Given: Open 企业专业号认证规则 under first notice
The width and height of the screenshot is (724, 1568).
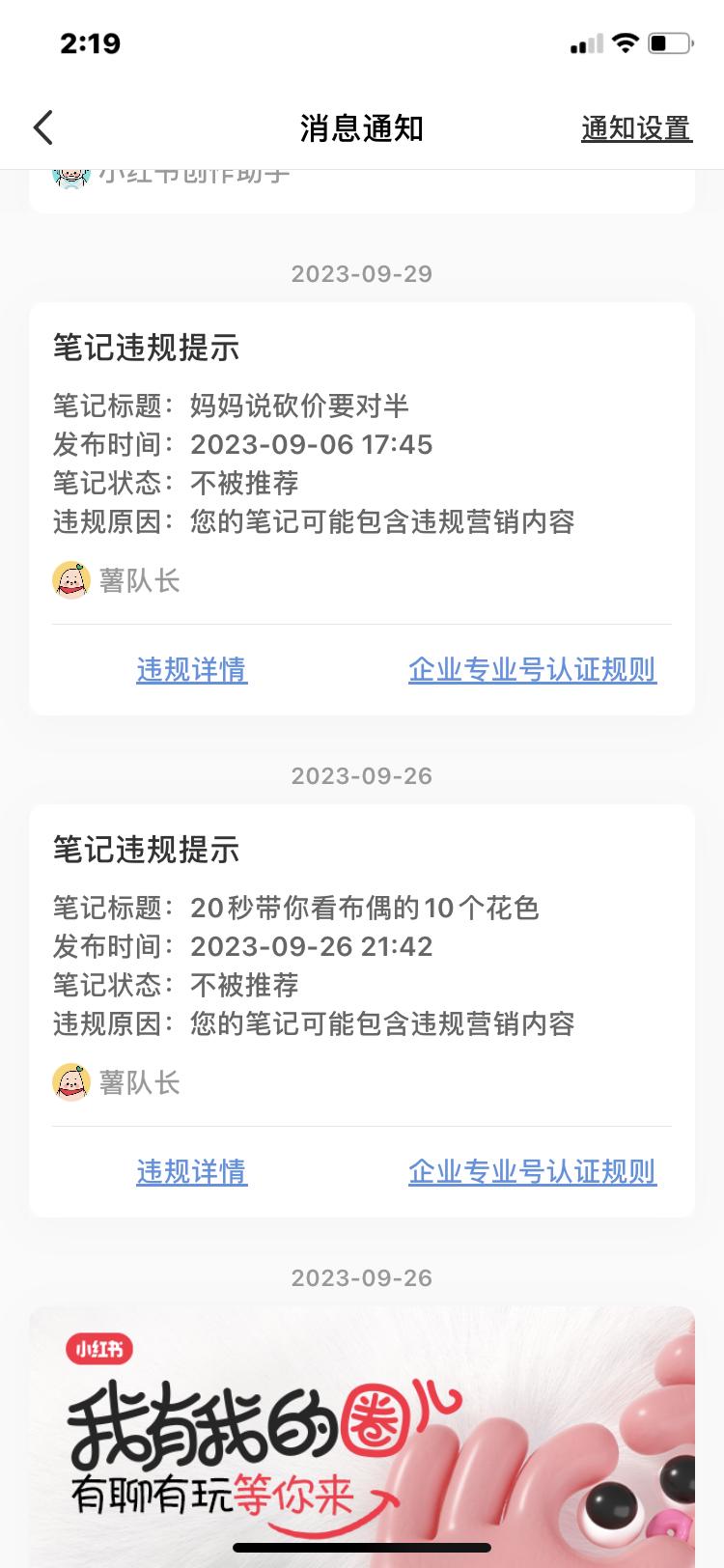Looking at the screenshot, I should click(x=532, y=669).
